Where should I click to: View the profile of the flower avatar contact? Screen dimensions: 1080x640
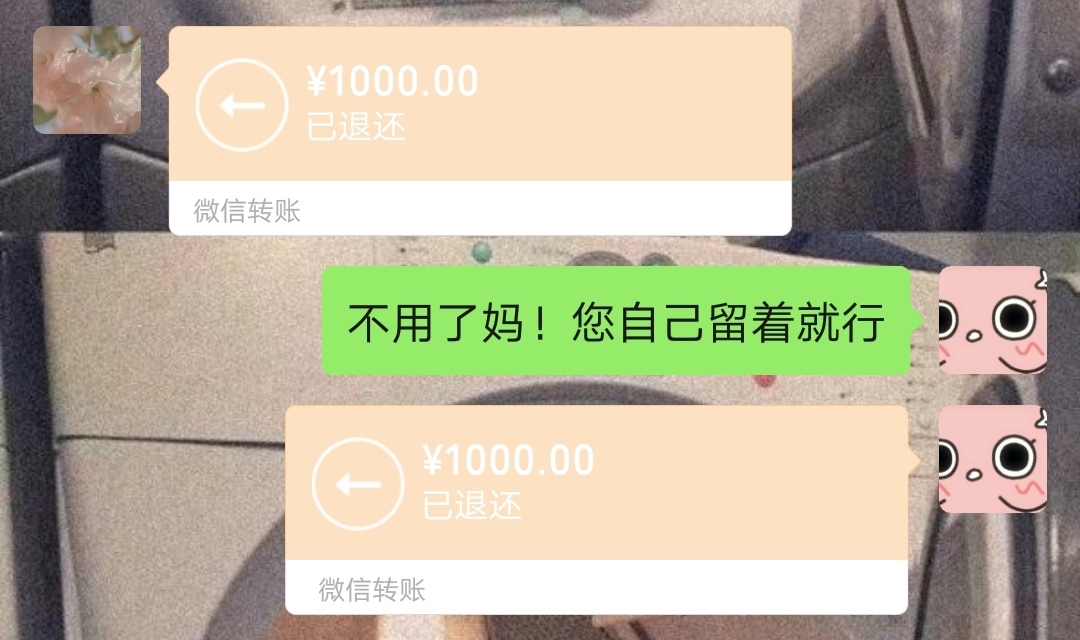pyautogui.click(x=87, y=80)
